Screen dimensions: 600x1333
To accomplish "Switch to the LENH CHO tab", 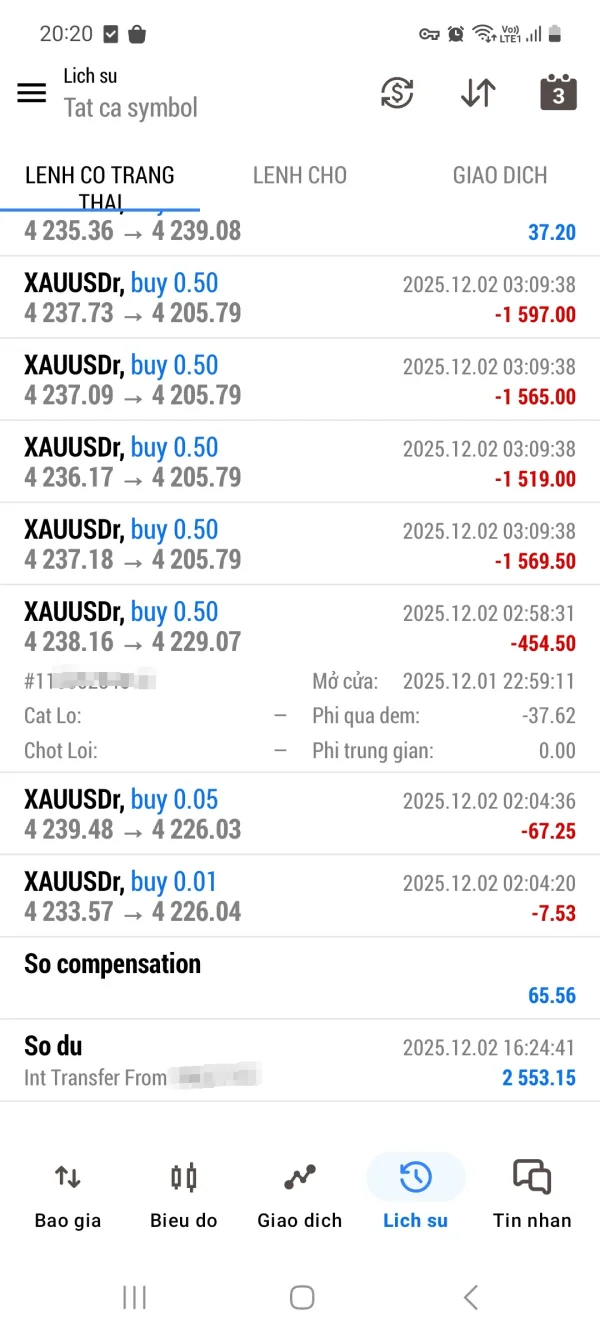I will [299, 176].
